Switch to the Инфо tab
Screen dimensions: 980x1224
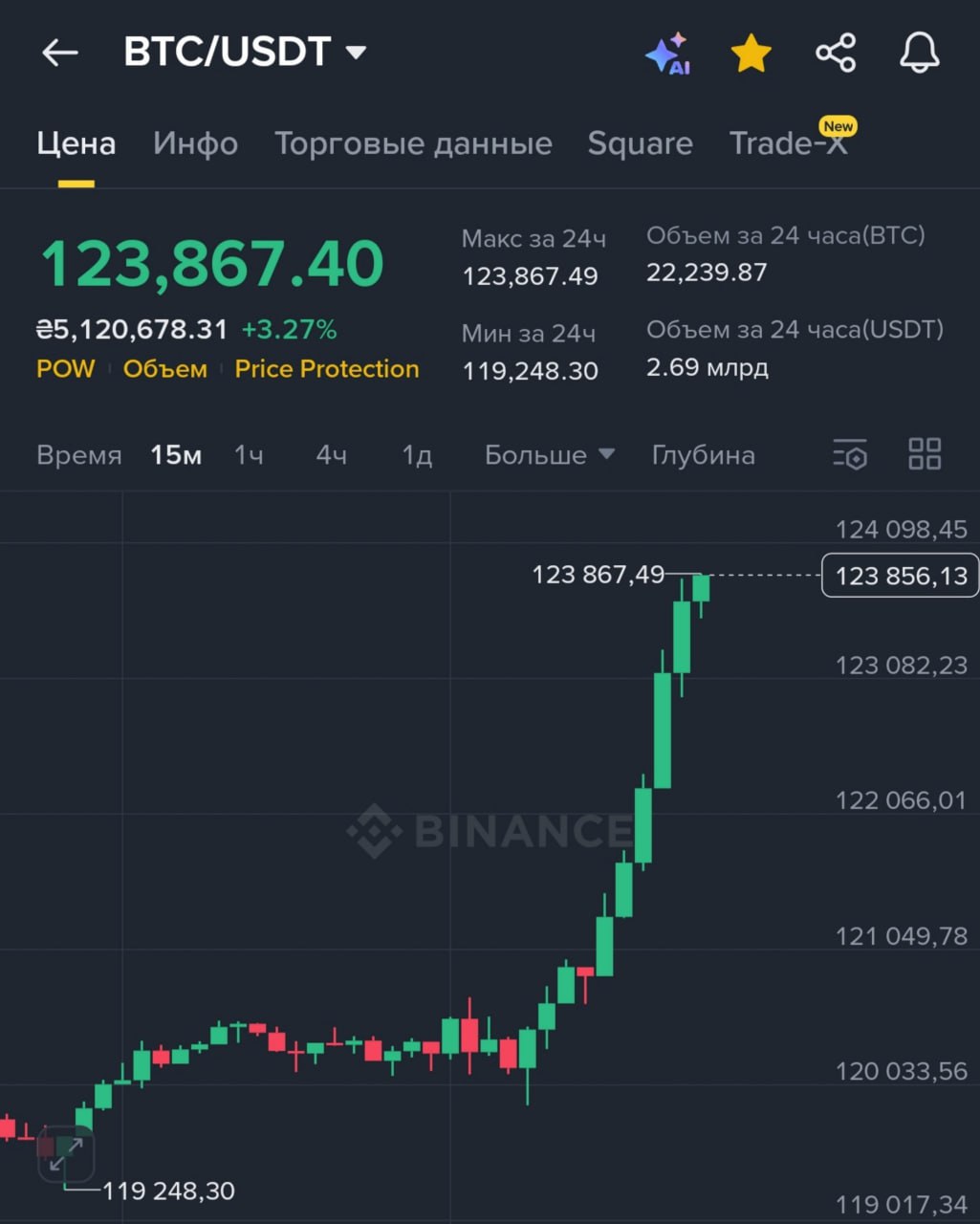pos(195,143)
